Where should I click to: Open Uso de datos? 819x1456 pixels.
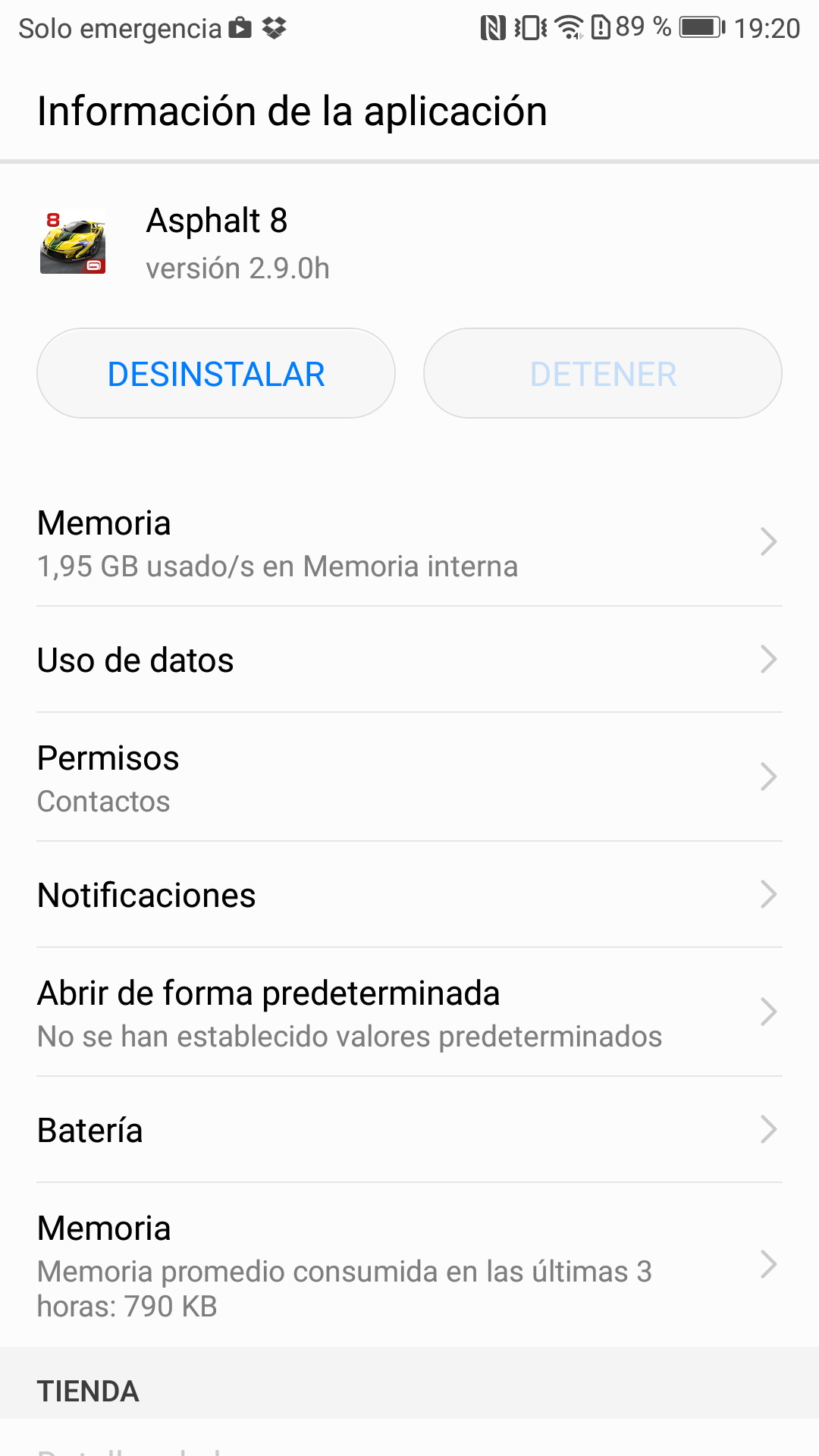click(409, 660)
